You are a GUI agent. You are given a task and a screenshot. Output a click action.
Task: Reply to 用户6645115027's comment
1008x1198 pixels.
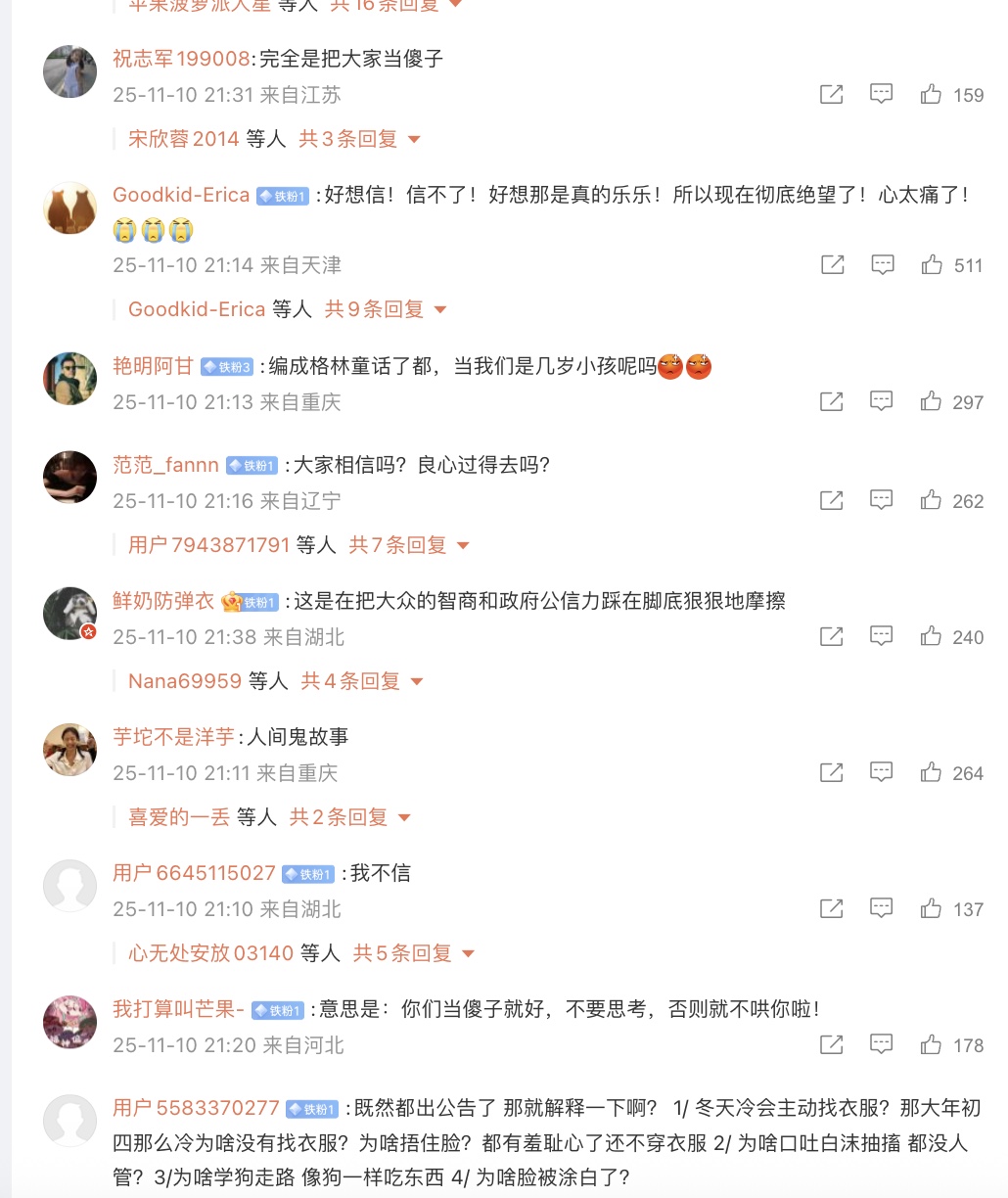coord(881,909)
